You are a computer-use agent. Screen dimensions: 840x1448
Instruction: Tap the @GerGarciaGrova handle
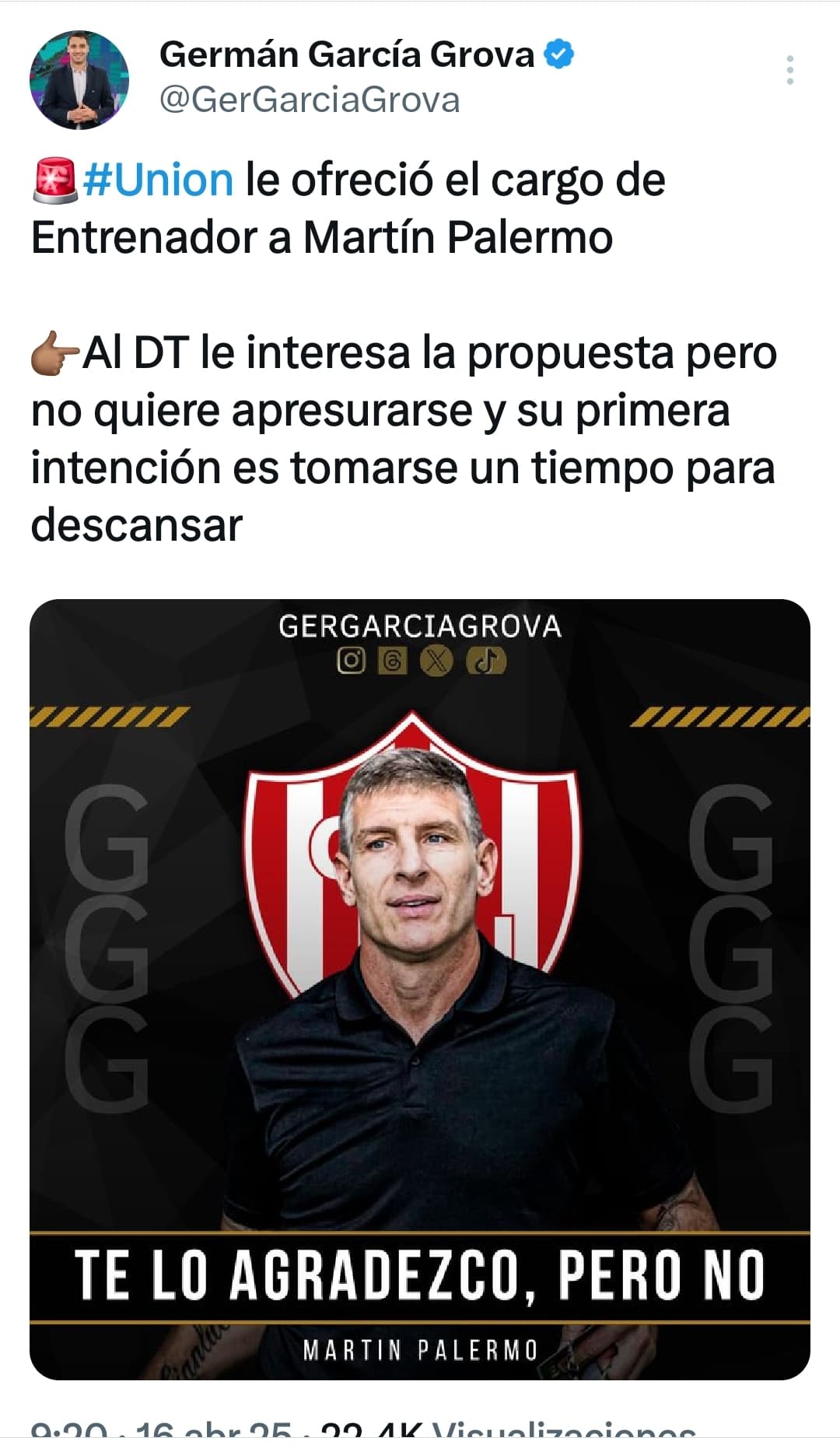(310, 100)
